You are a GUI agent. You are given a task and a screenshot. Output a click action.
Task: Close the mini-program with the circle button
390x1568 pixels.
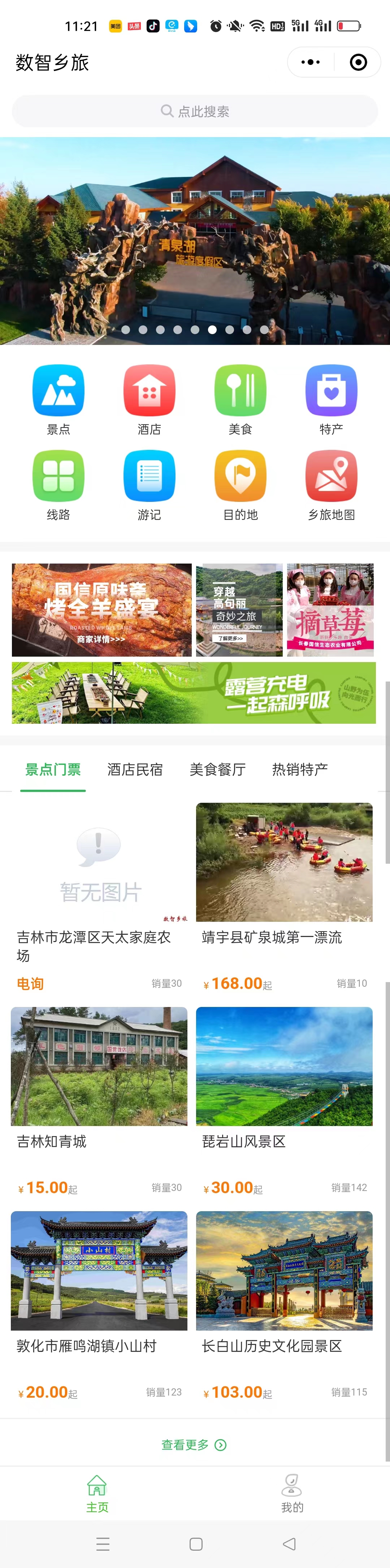358,62
